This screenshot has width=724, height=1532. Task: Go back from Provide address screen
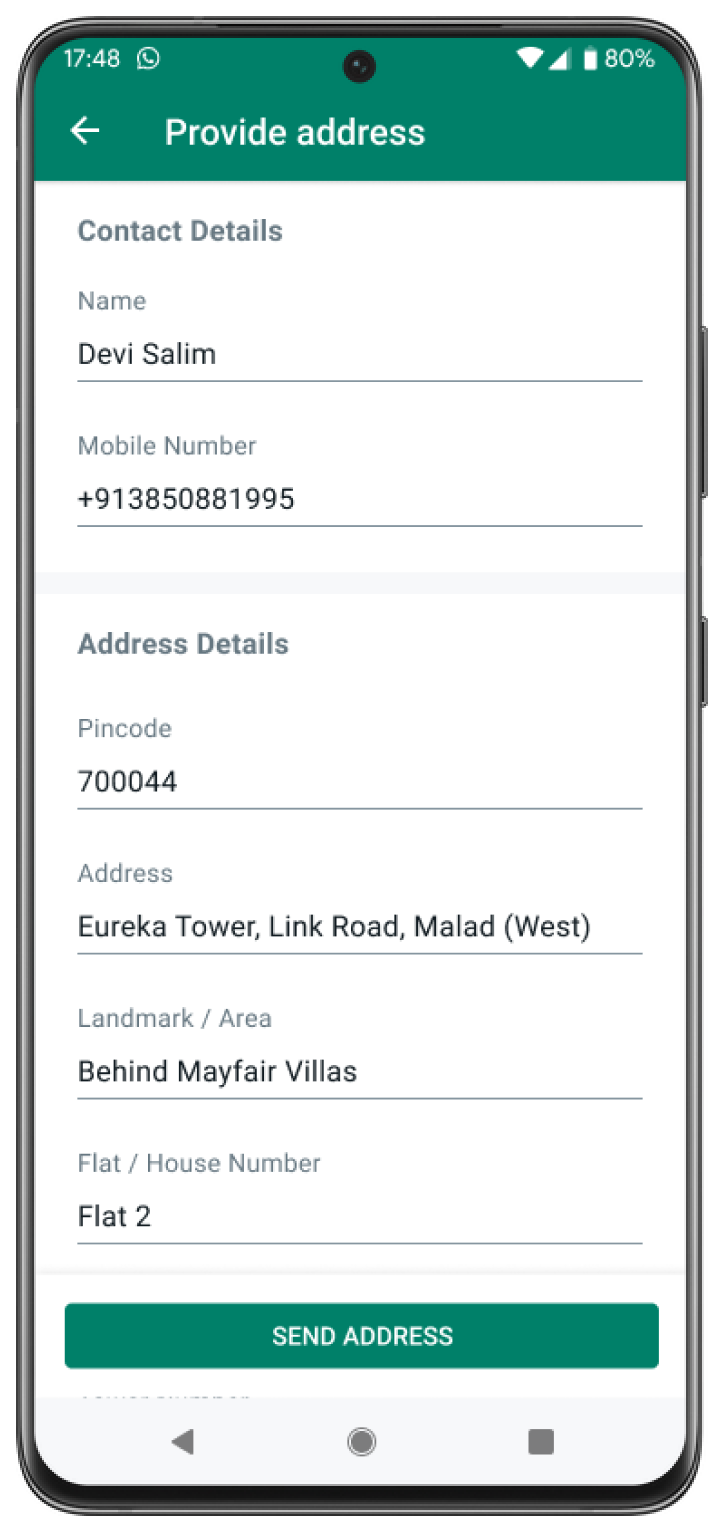click(x=85, y=131)
